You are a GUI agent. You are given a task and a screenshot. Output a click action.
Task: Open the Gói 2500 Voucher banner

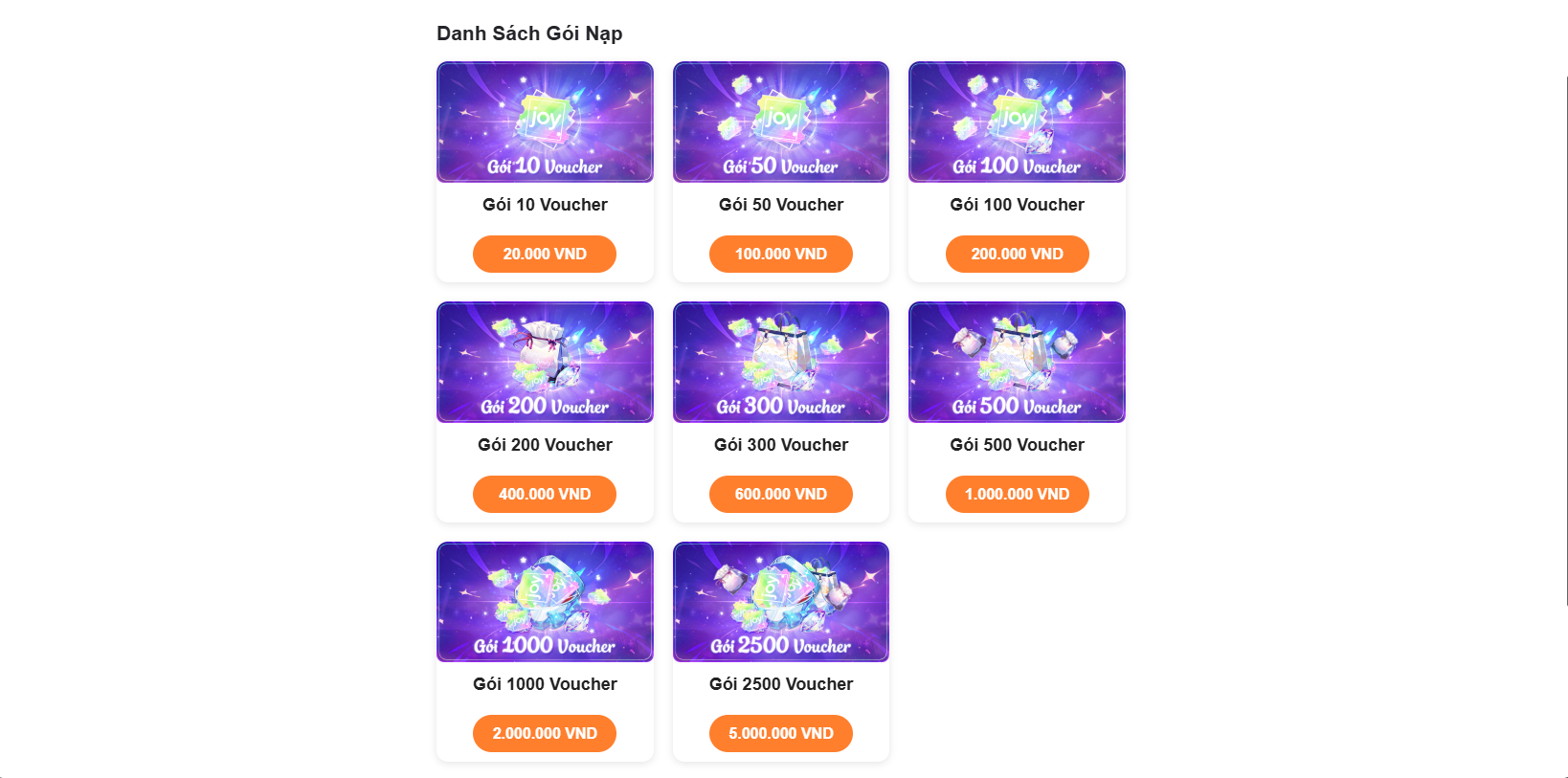[780, 601]
